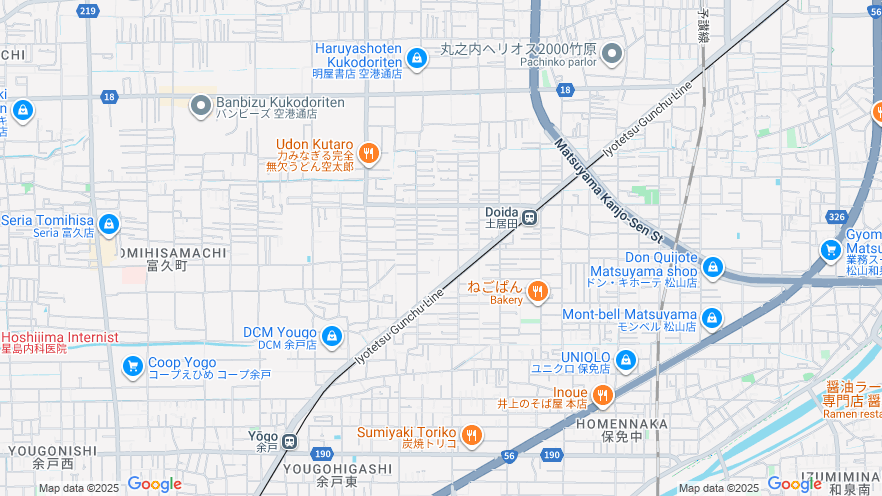Open the Inoue restaurant pin
Screen dimensions: 882x496
(x=602, y=397)
